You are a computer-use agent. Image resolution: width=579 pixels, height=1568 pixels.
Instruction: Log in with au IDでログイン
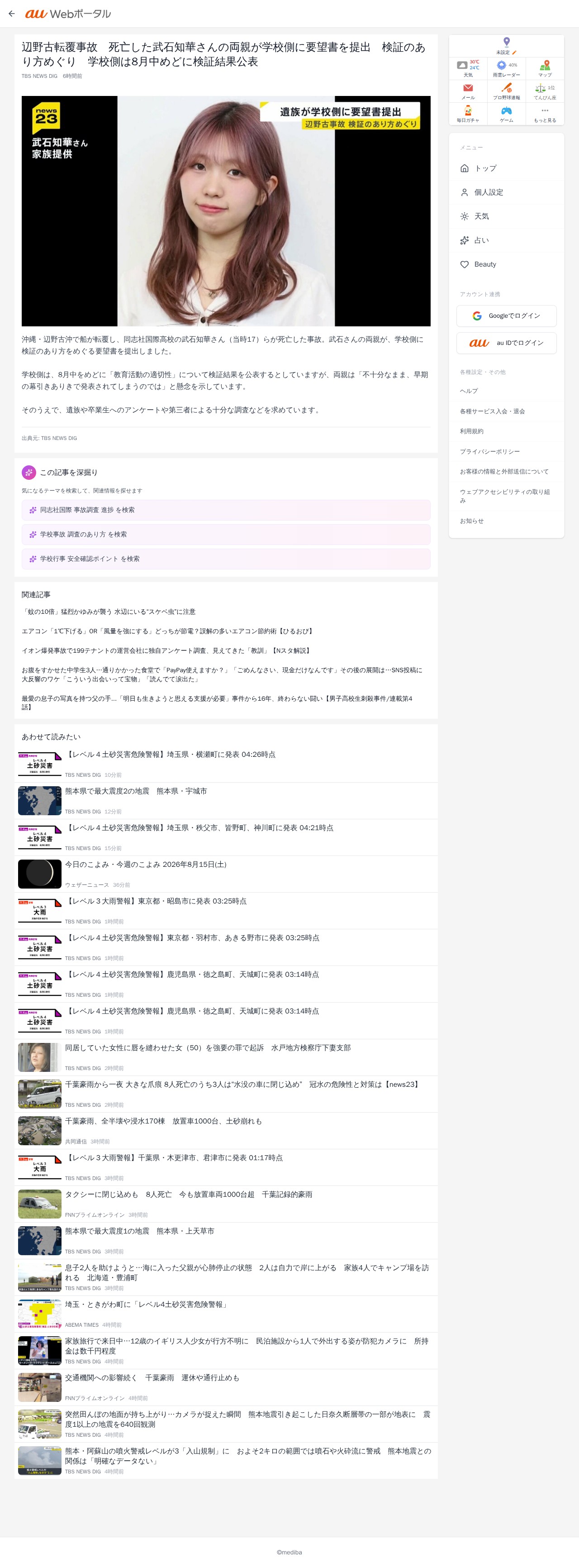point(506,343)
